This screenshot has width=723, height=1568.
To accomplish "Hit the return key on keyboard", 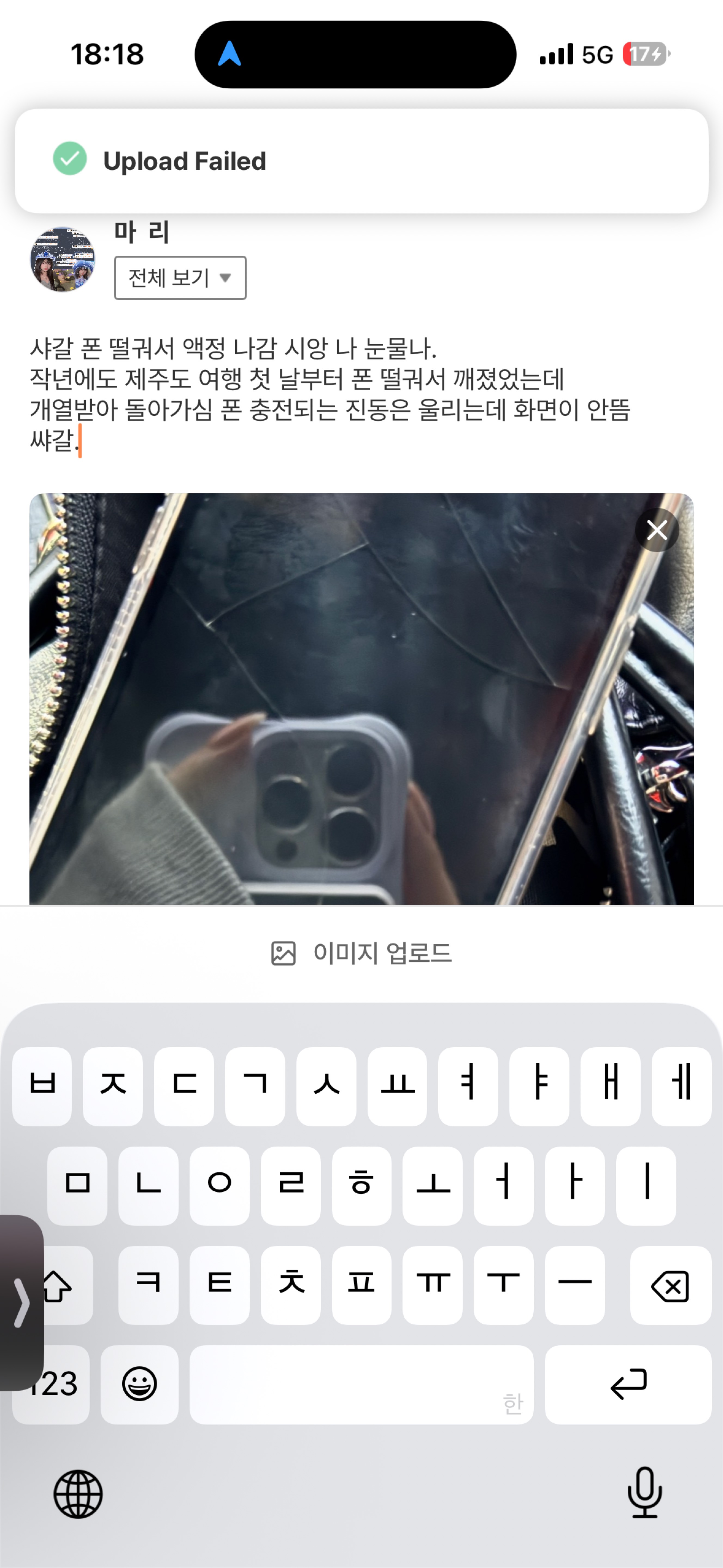I will pos(628,1384).
